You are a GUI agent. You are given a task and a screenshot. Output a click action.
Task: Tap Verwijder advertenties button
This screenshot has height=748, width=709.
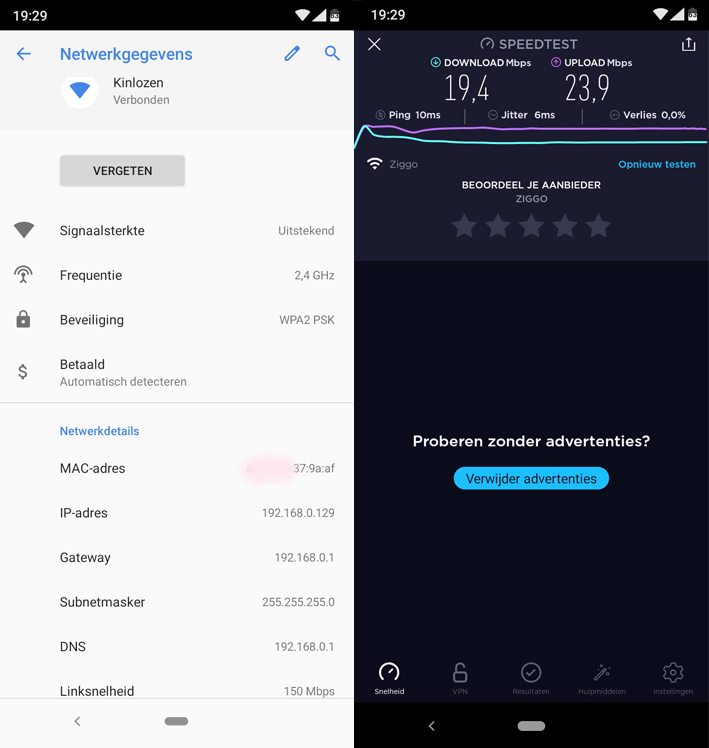(531, 478)
